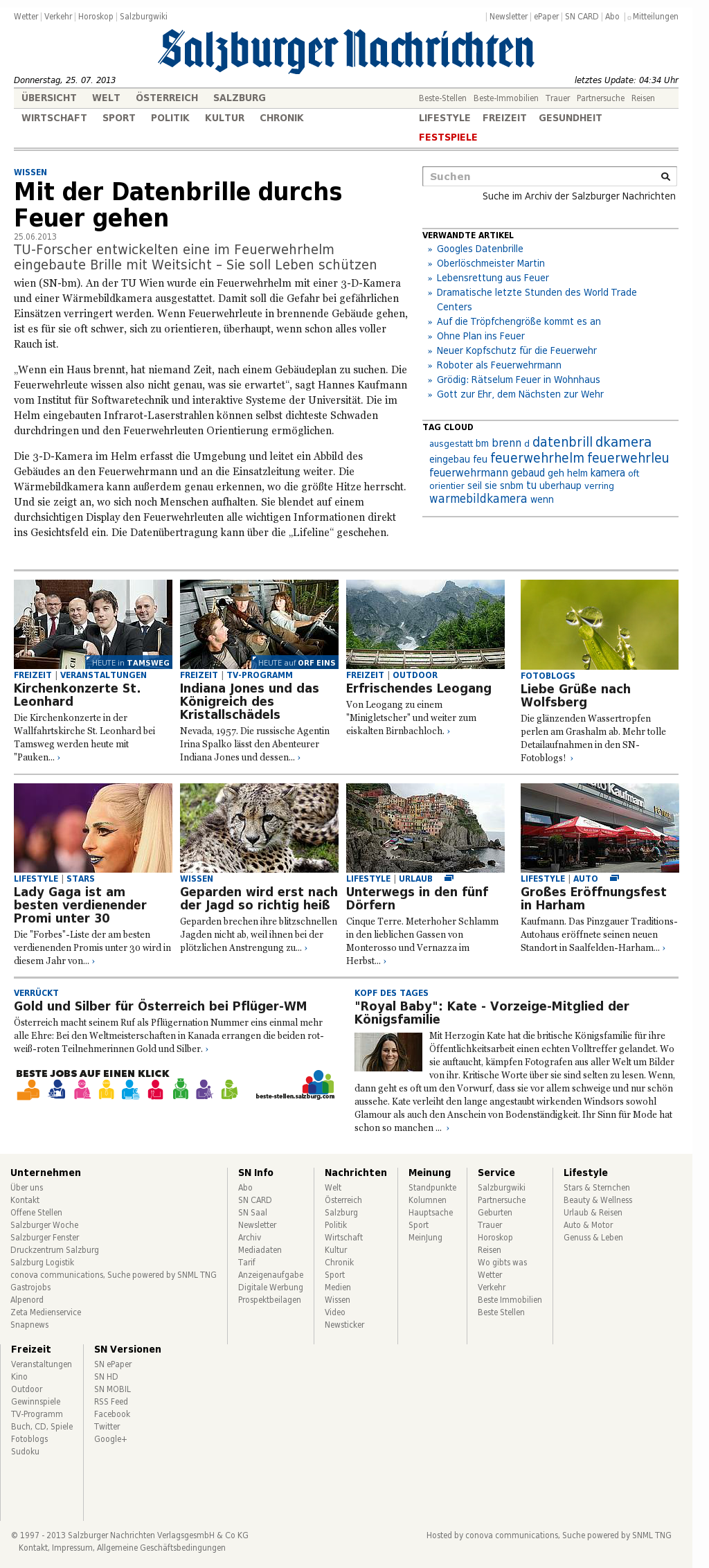Switch to the KULTUR section
This screenshot has height=1568, width=709.
pos(224,118)
